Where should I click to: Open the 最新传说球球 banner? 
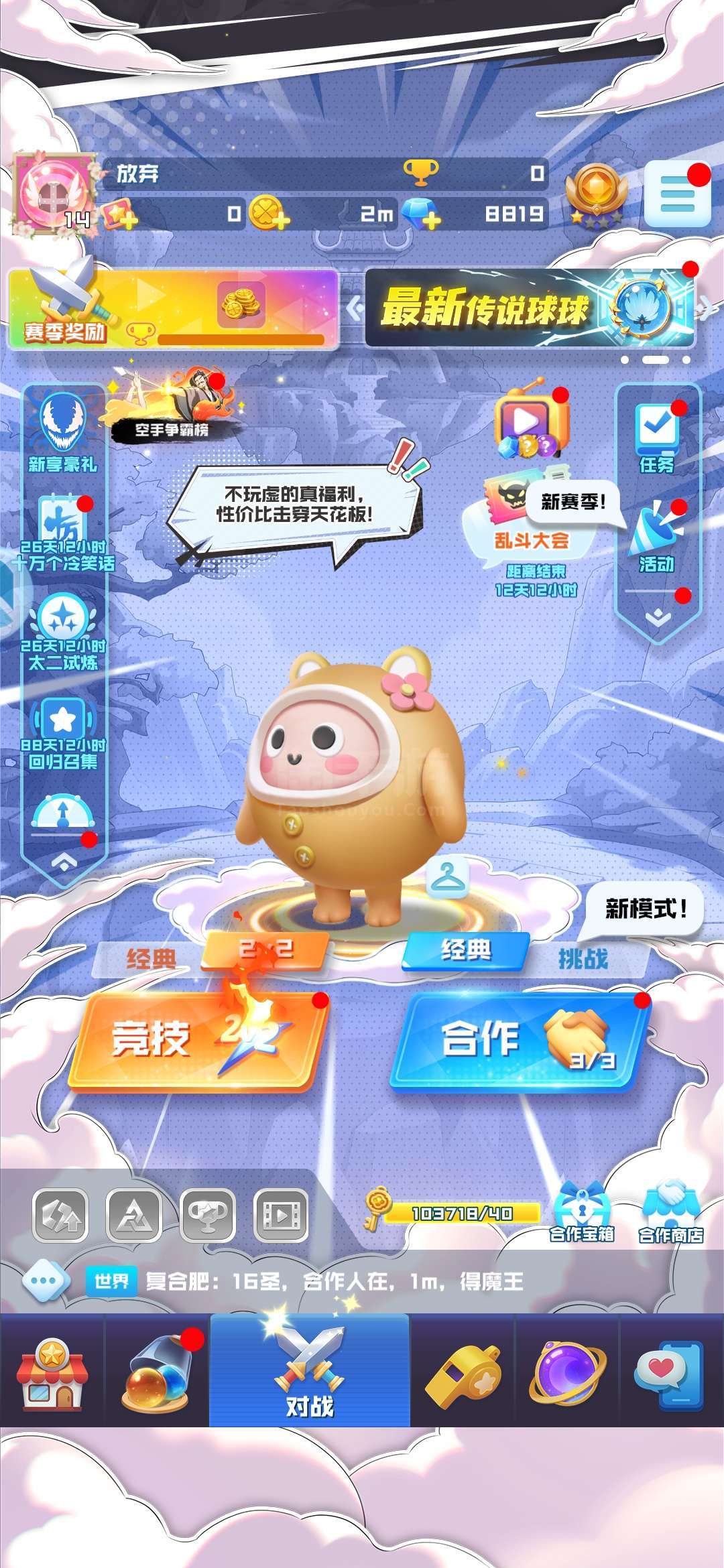click(x=530, y=308)
